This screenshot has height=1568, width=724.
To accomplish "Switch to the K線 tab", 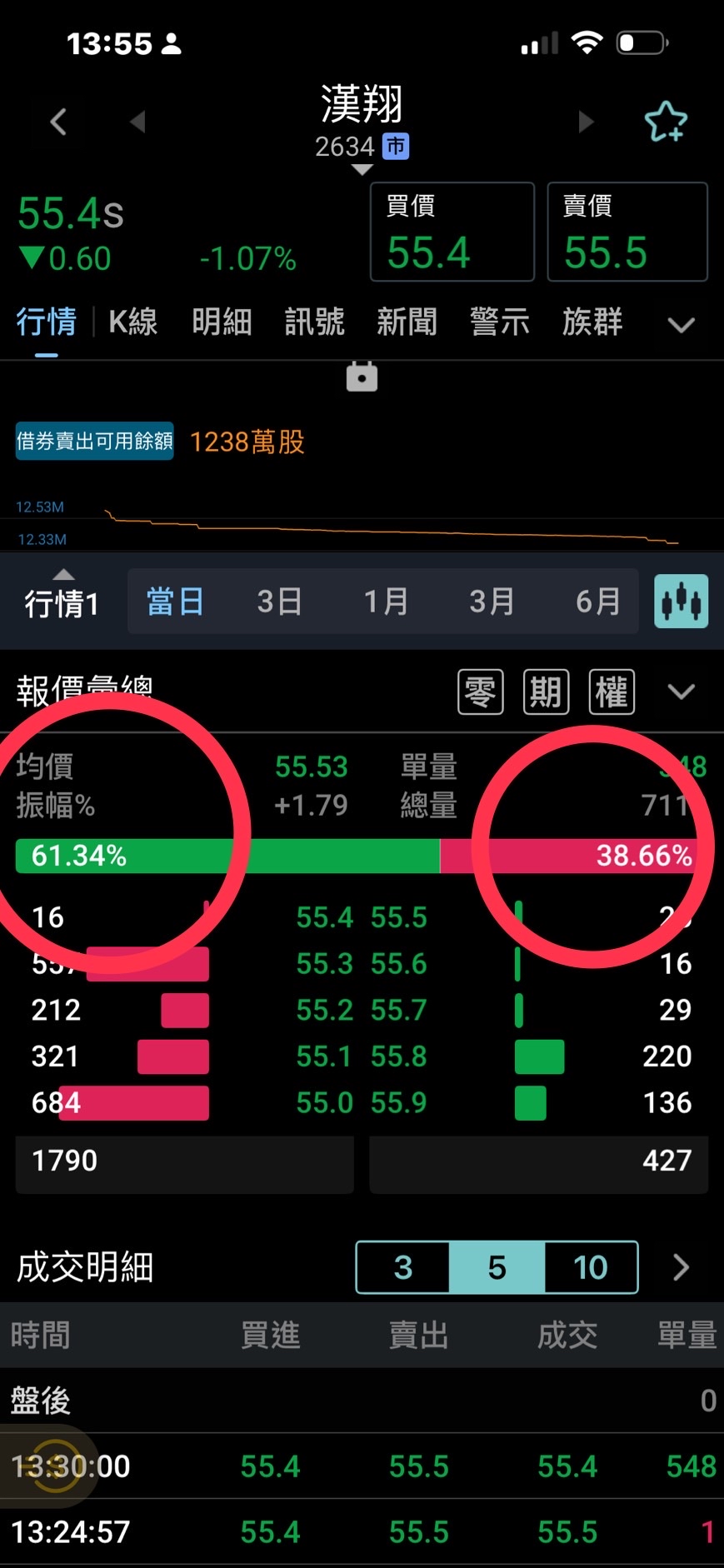I will pos(132,322).
